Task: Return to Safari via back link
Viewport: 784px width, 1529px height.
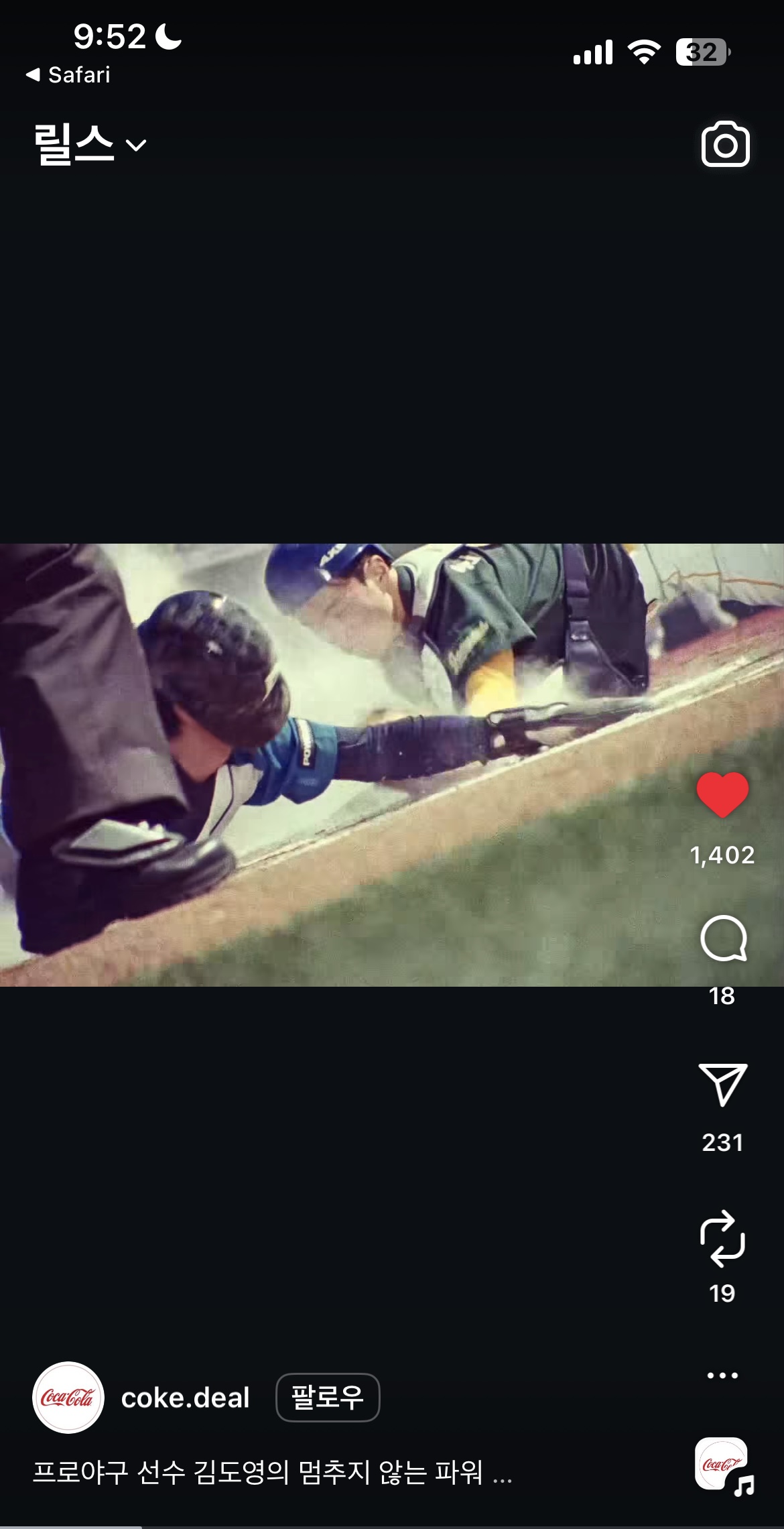Action: click(x=68, y=74)
